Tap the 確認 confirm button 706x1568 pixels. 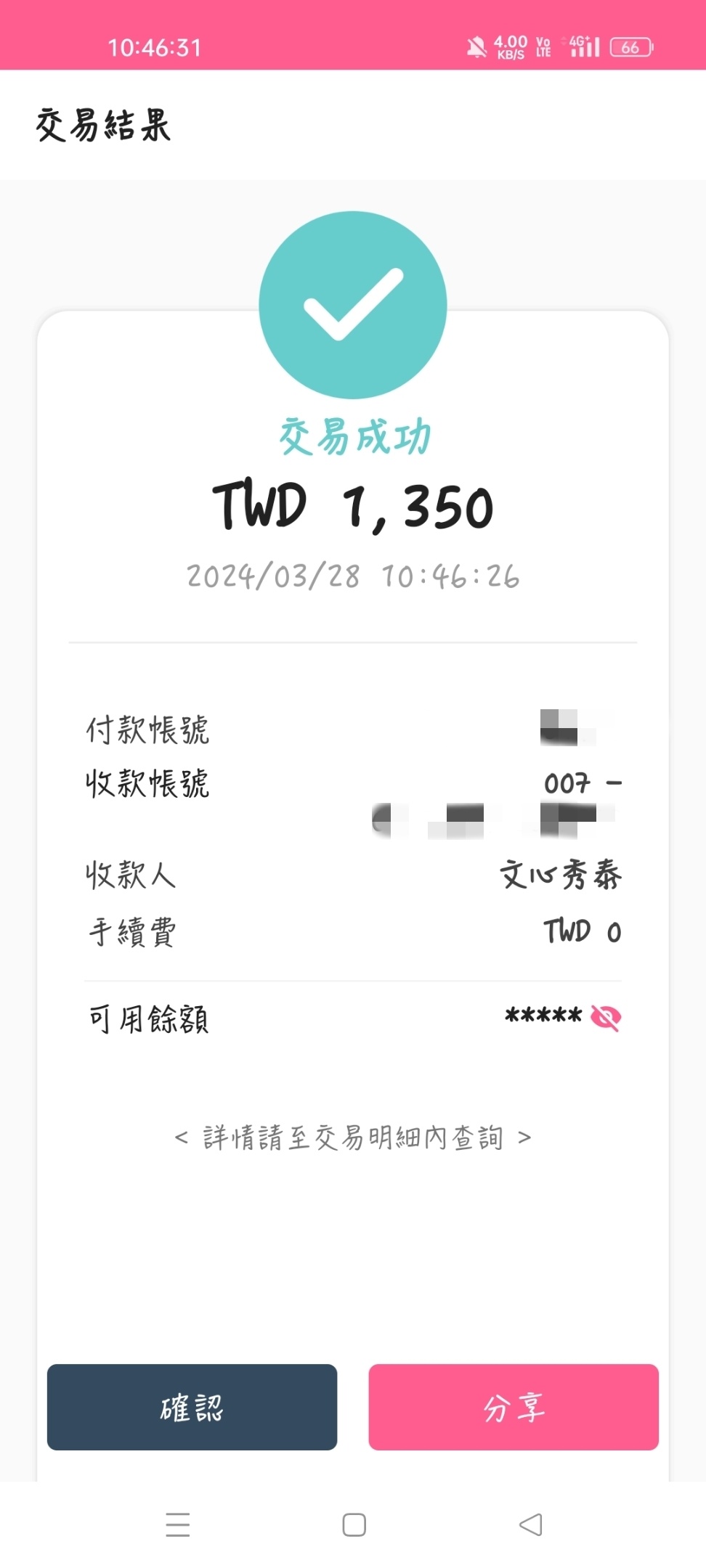192,1407
